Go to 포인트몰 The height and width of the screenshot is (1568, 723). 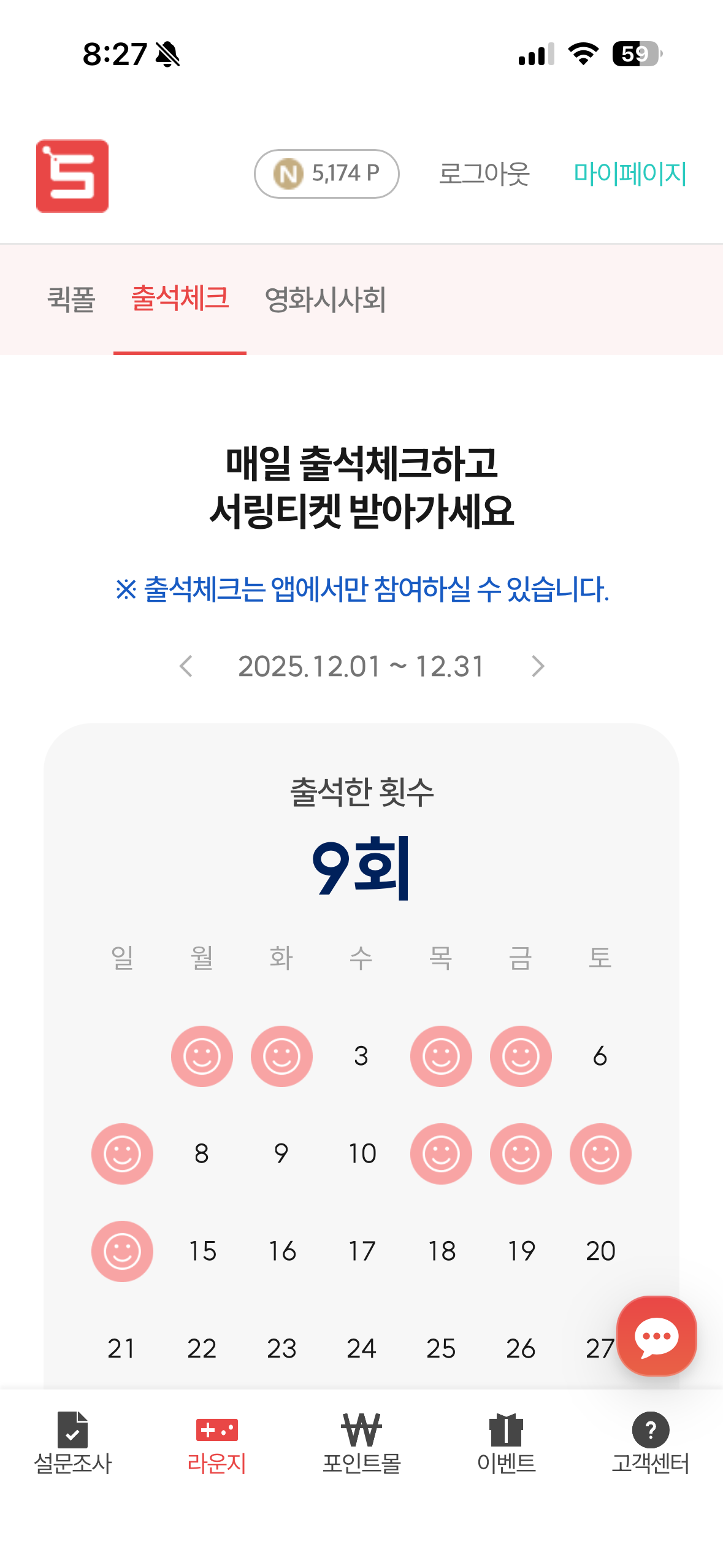pyautogui.click(x=361, y=1443)
